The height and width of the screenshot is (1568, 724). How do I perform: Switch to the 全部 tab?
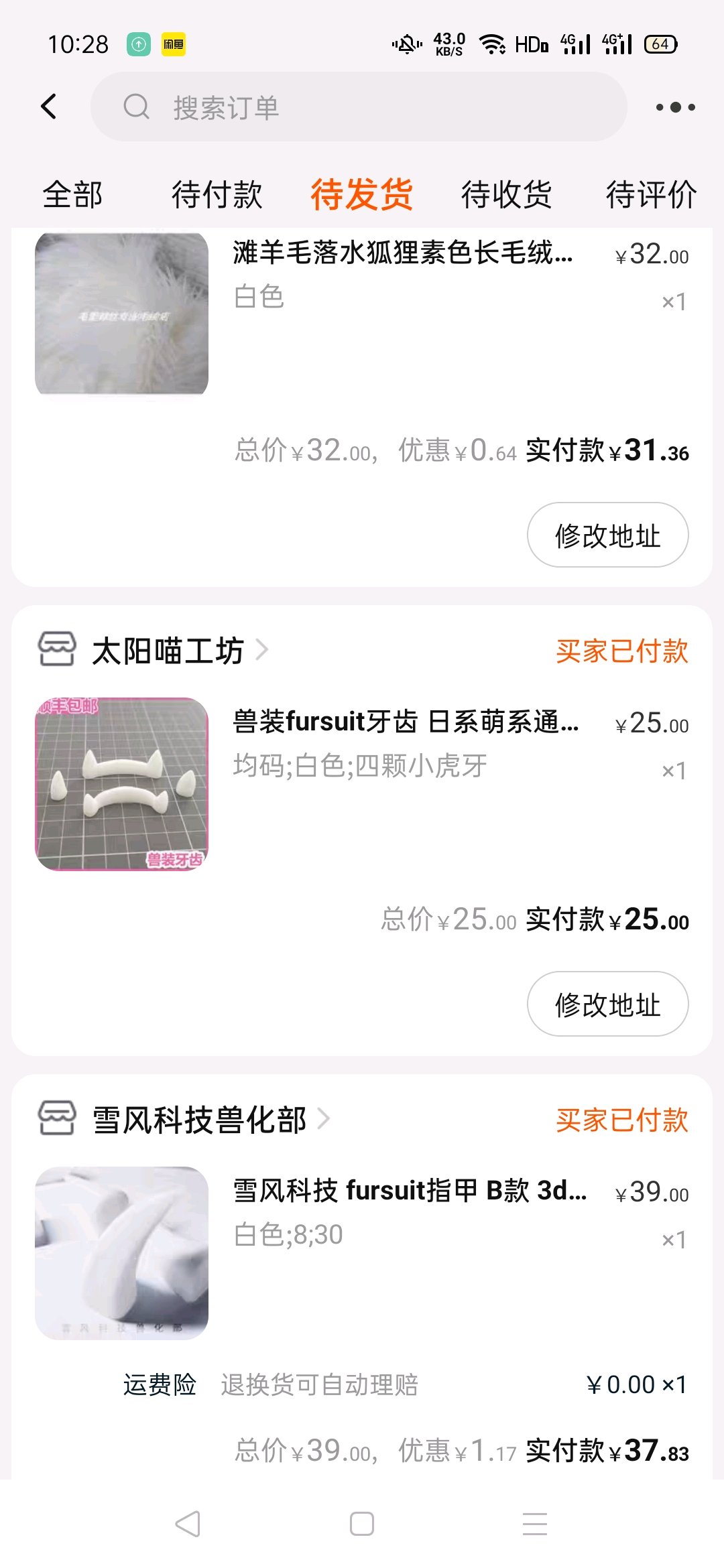(72, 195)
